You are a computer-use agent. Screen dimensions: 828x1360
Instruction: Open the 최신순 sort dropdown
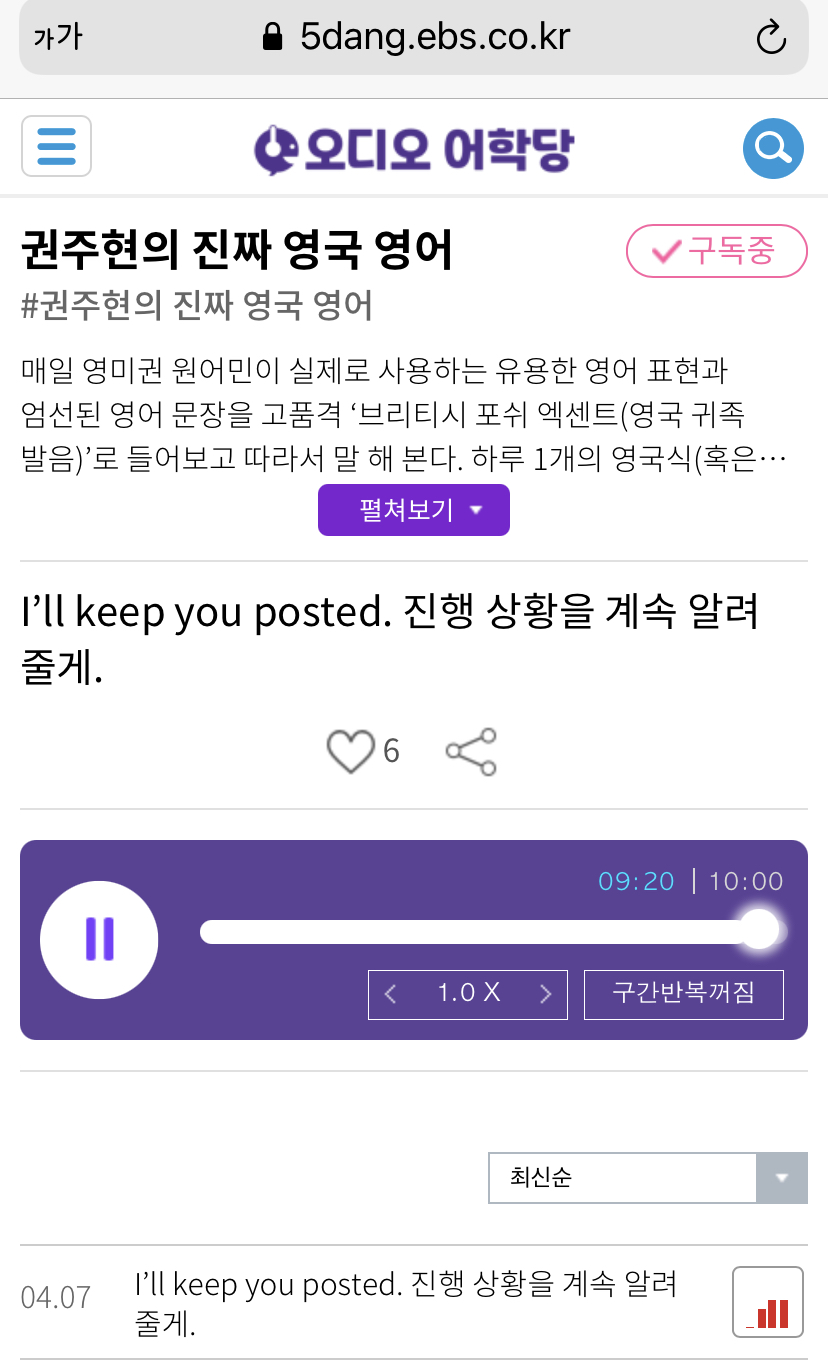pos(620,1178)
